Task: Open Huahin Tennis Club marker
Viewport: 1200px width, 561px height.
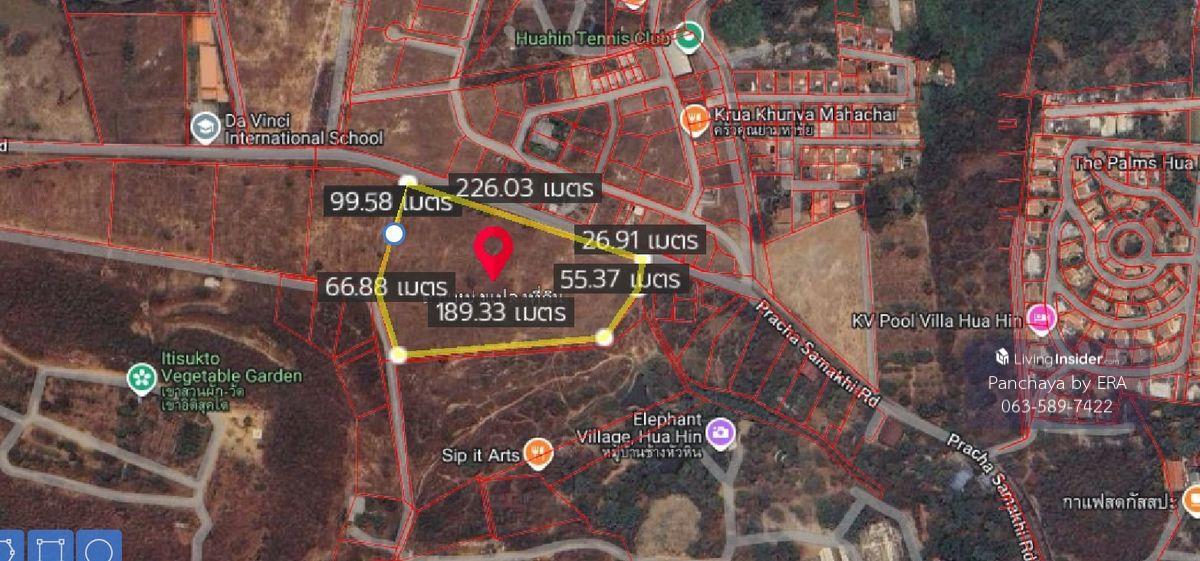Action: (x=689, y=38)
